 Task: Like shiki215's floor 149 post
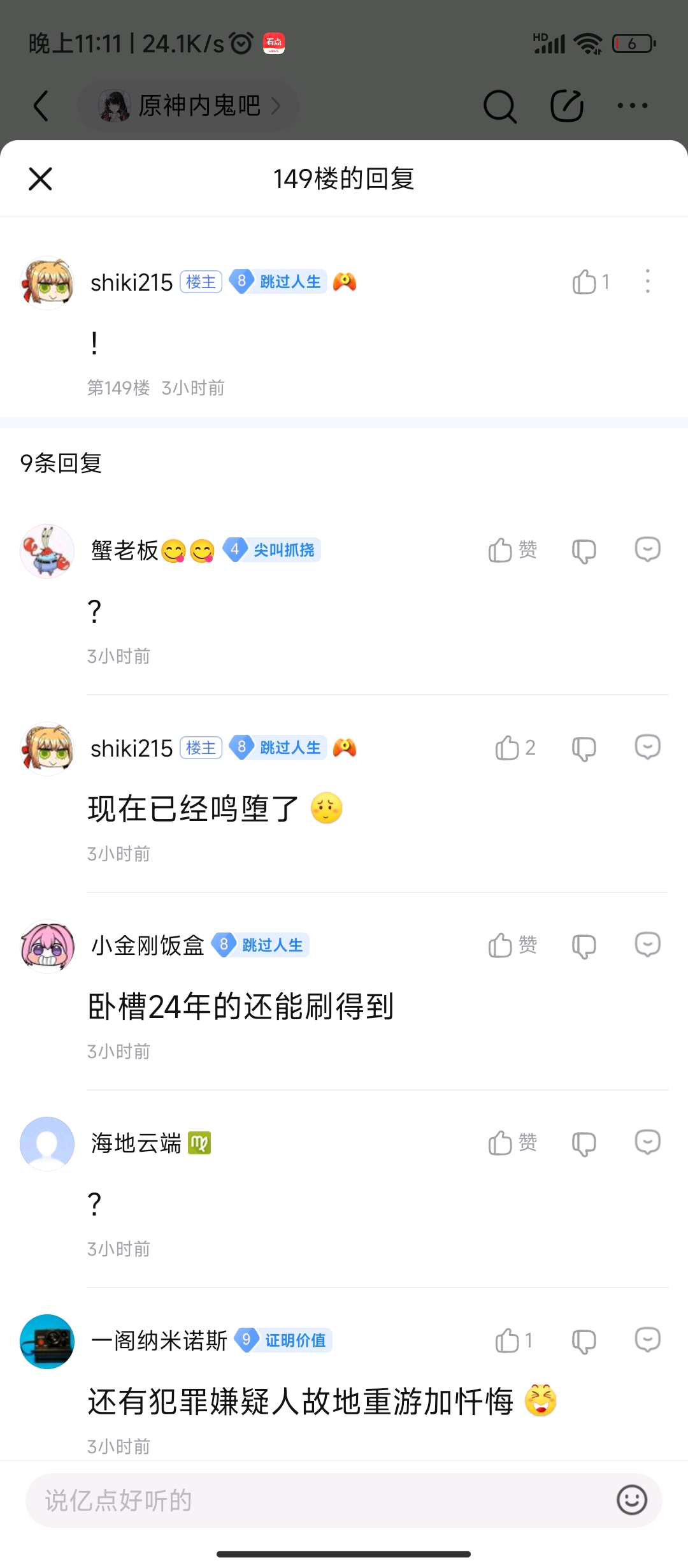point(585,282)
